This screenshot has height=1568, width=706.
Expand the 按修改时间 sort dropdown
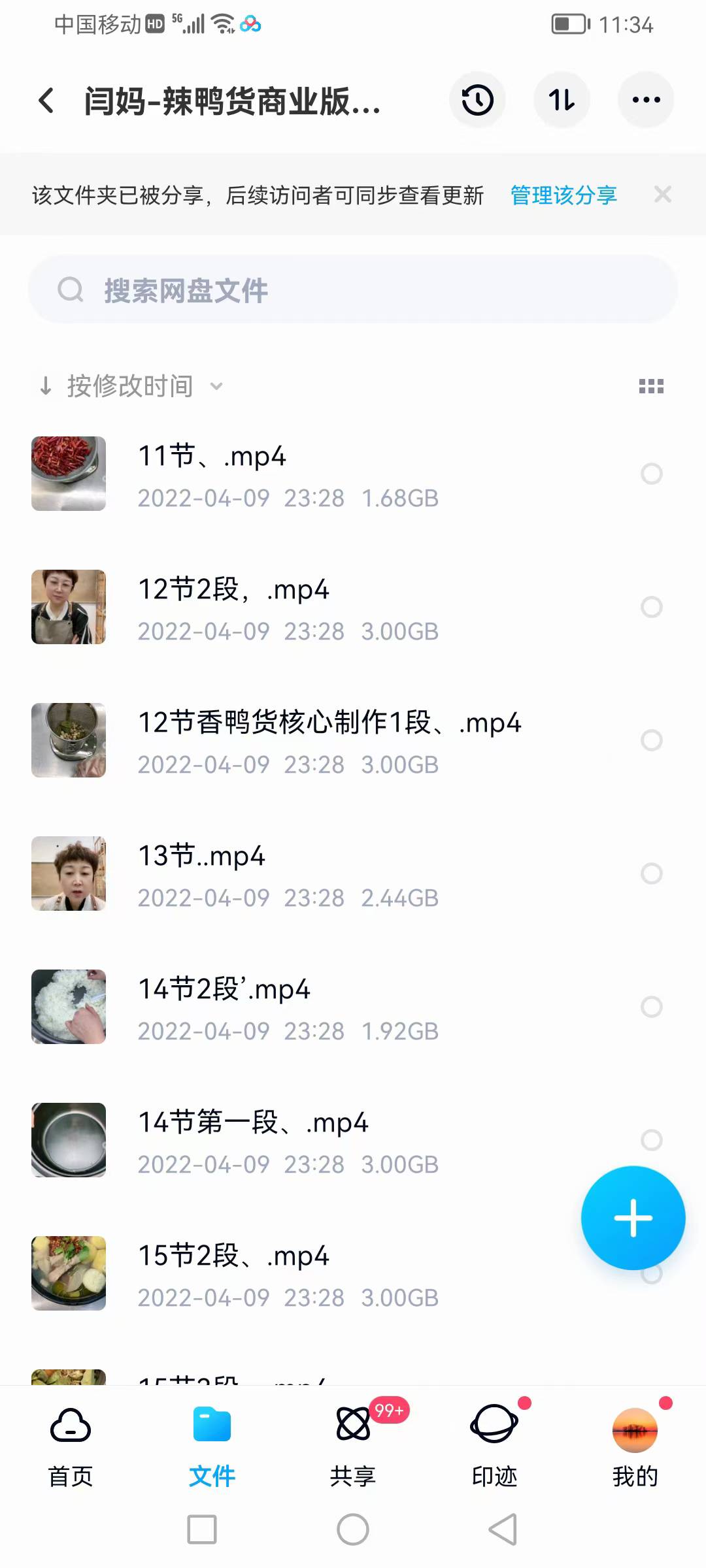131,386
